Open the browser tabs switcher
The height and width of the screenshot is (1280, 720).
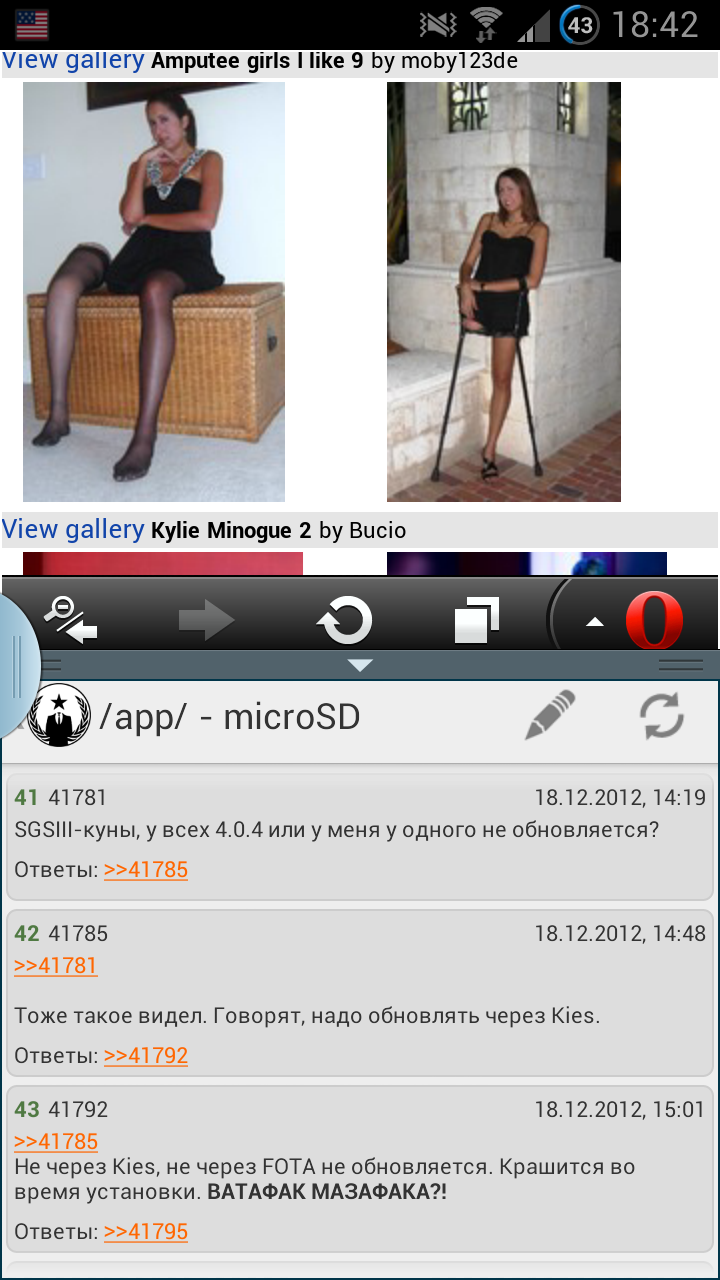tap(477, 621)
